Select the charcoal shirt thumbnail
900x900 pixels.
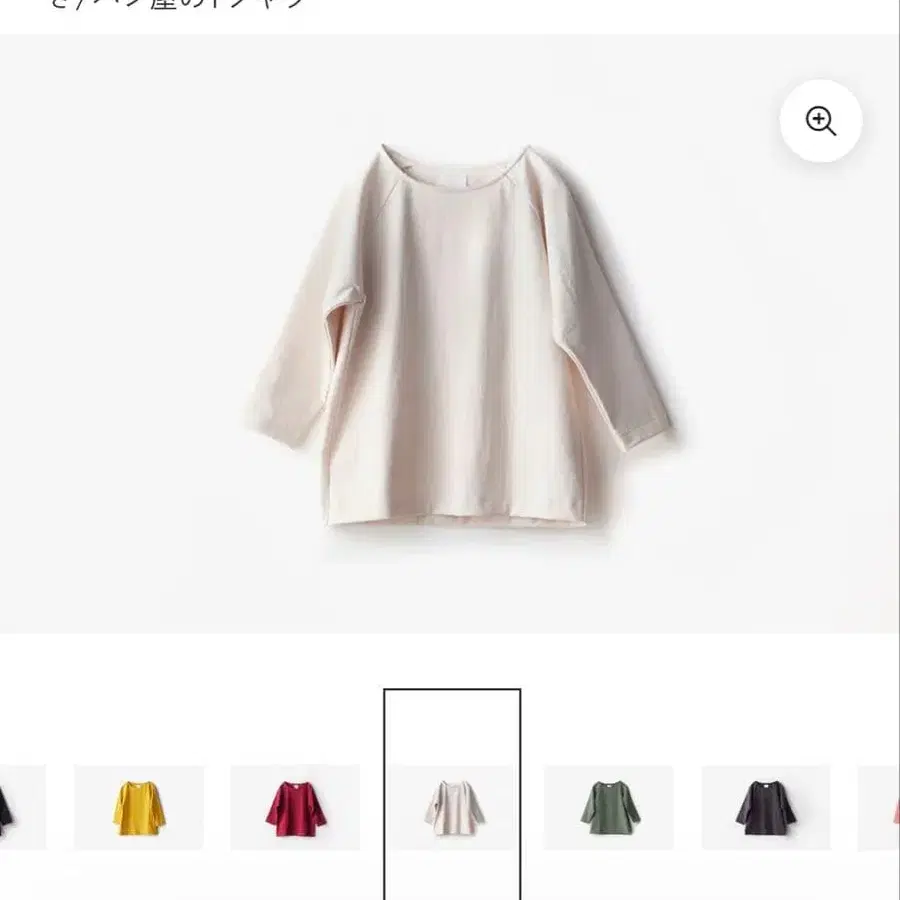point(766,808)
